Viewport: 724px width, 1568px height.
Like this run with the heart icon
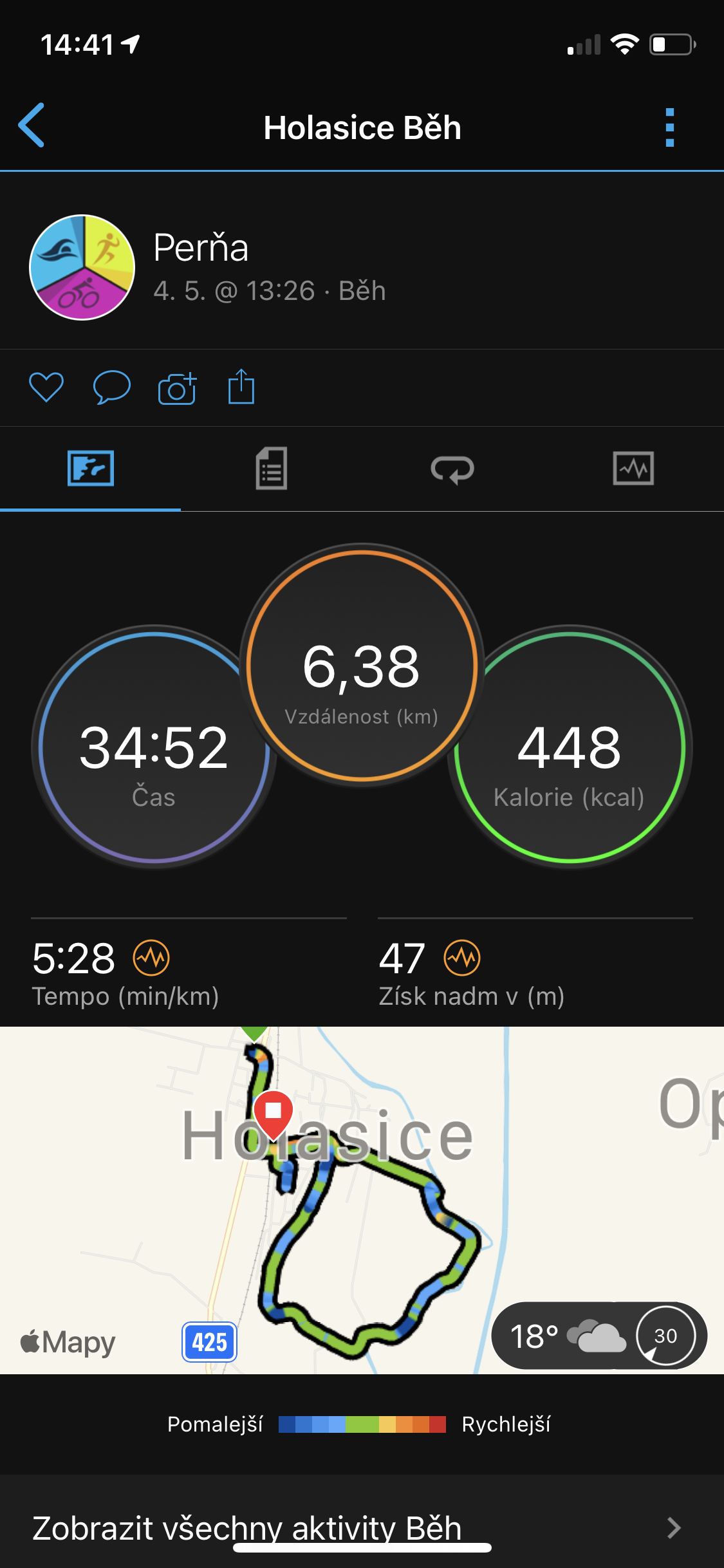(x=46, y=387)
